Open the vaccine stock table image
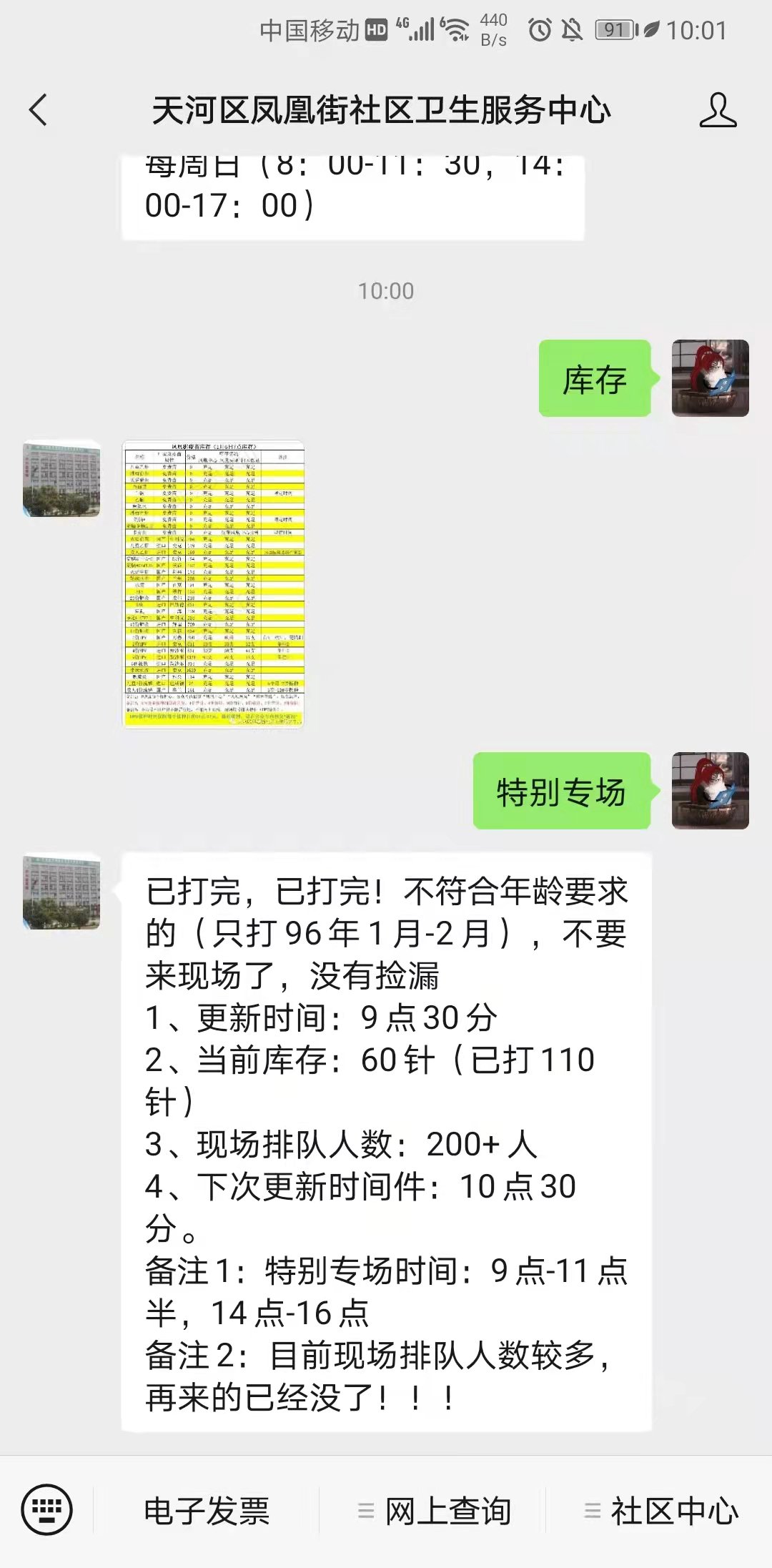 [x=214, y=583]
